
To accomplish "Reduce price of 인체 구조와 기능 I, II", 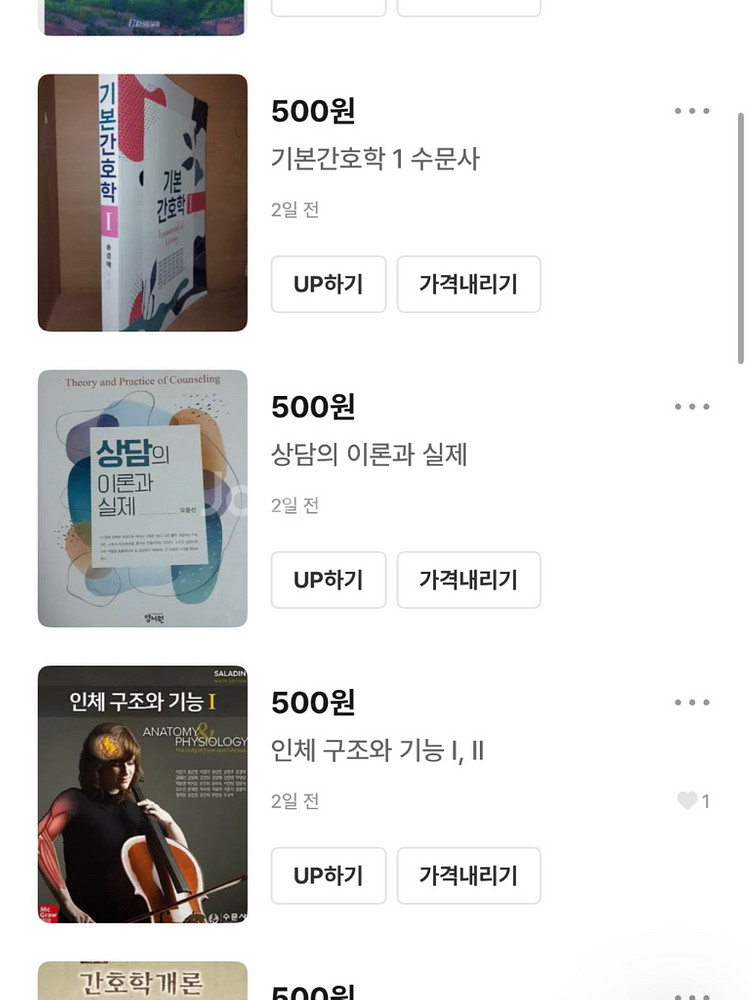I will point(468,876).
